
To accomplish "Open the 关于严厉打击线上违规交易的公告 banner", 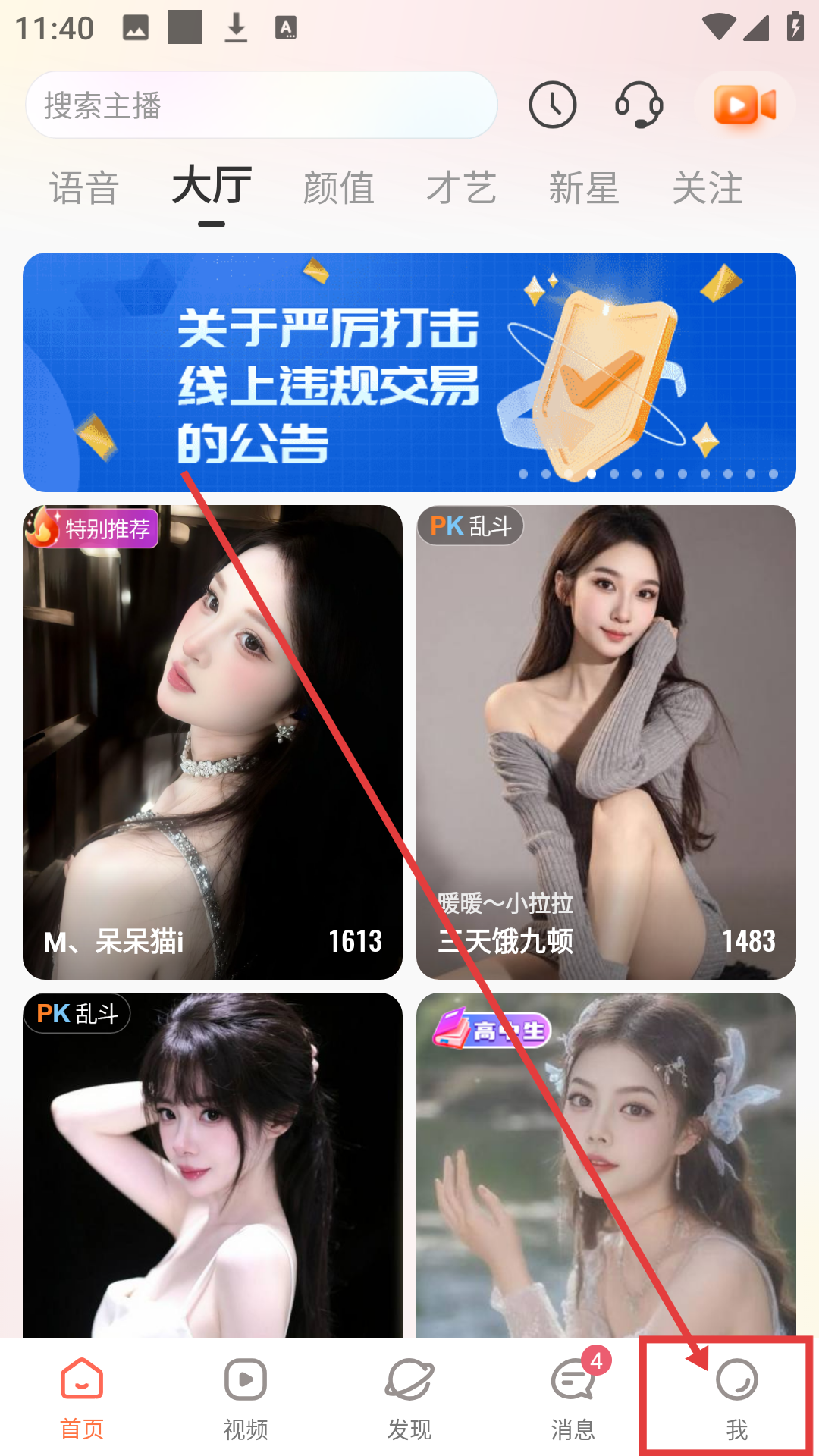I will [x=409, y=372].
